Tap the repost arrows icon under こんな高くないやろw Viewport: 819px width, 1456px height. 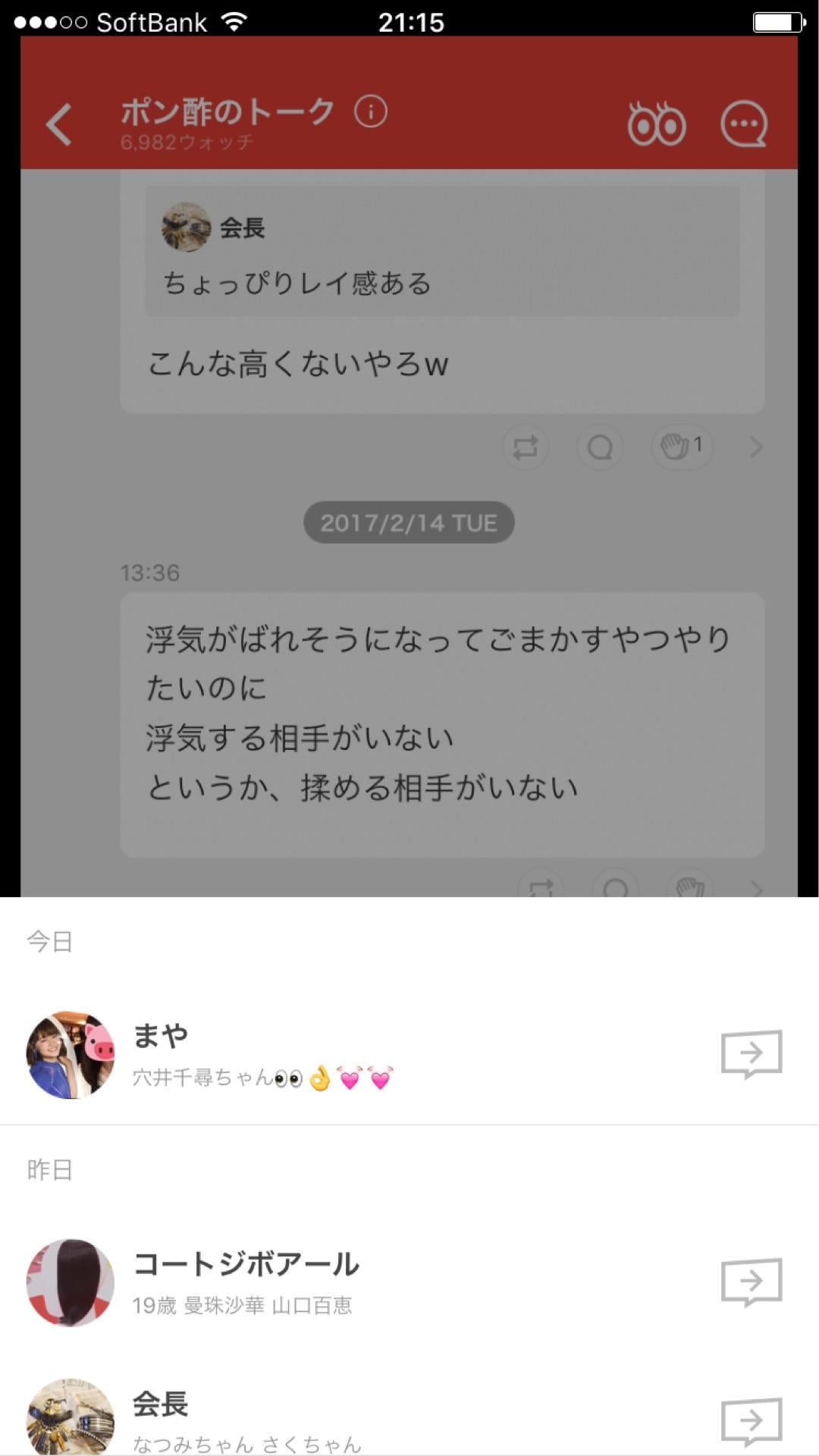pos(525,447)
